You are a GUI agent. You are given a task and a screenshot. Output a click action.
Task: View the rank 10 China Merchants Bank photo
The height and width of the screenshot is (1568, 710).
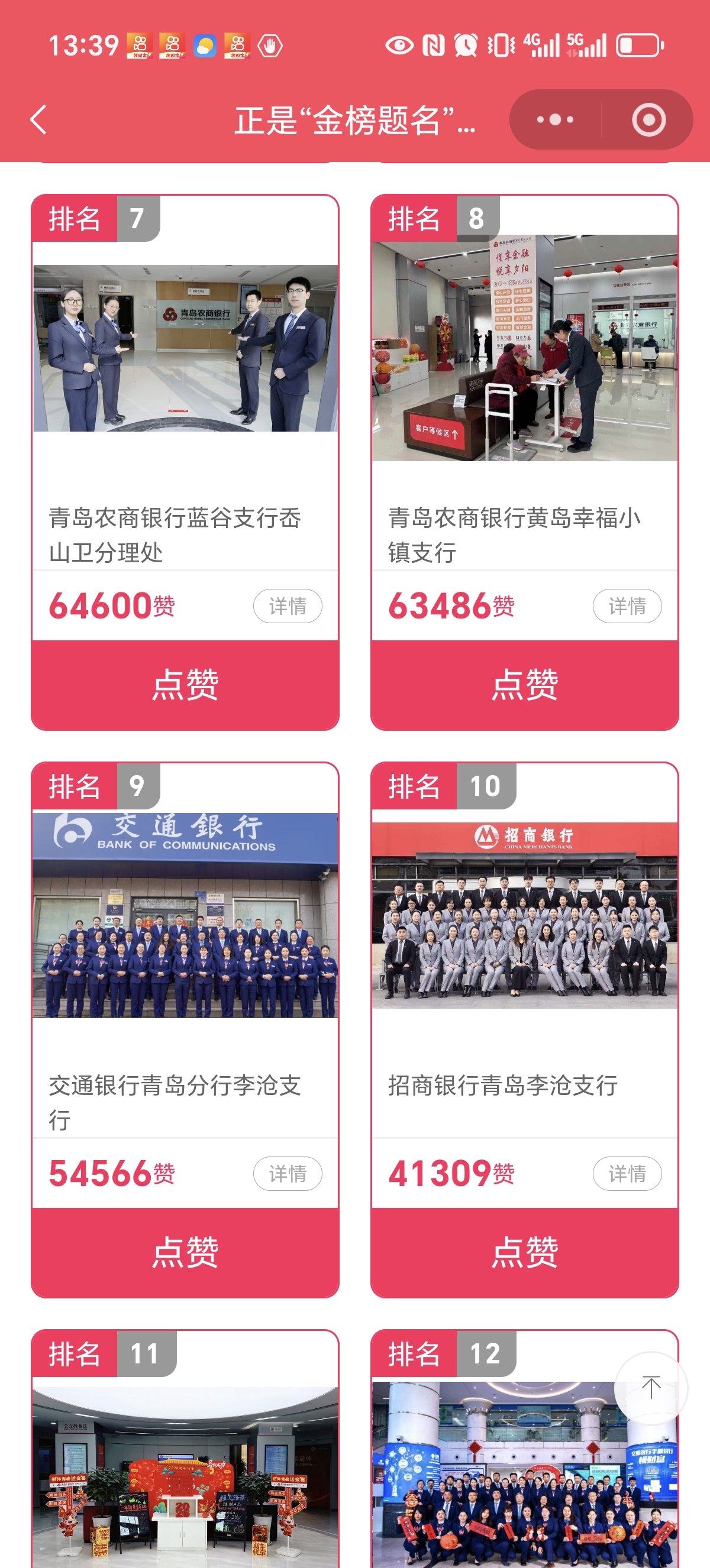tap(524, 915)
